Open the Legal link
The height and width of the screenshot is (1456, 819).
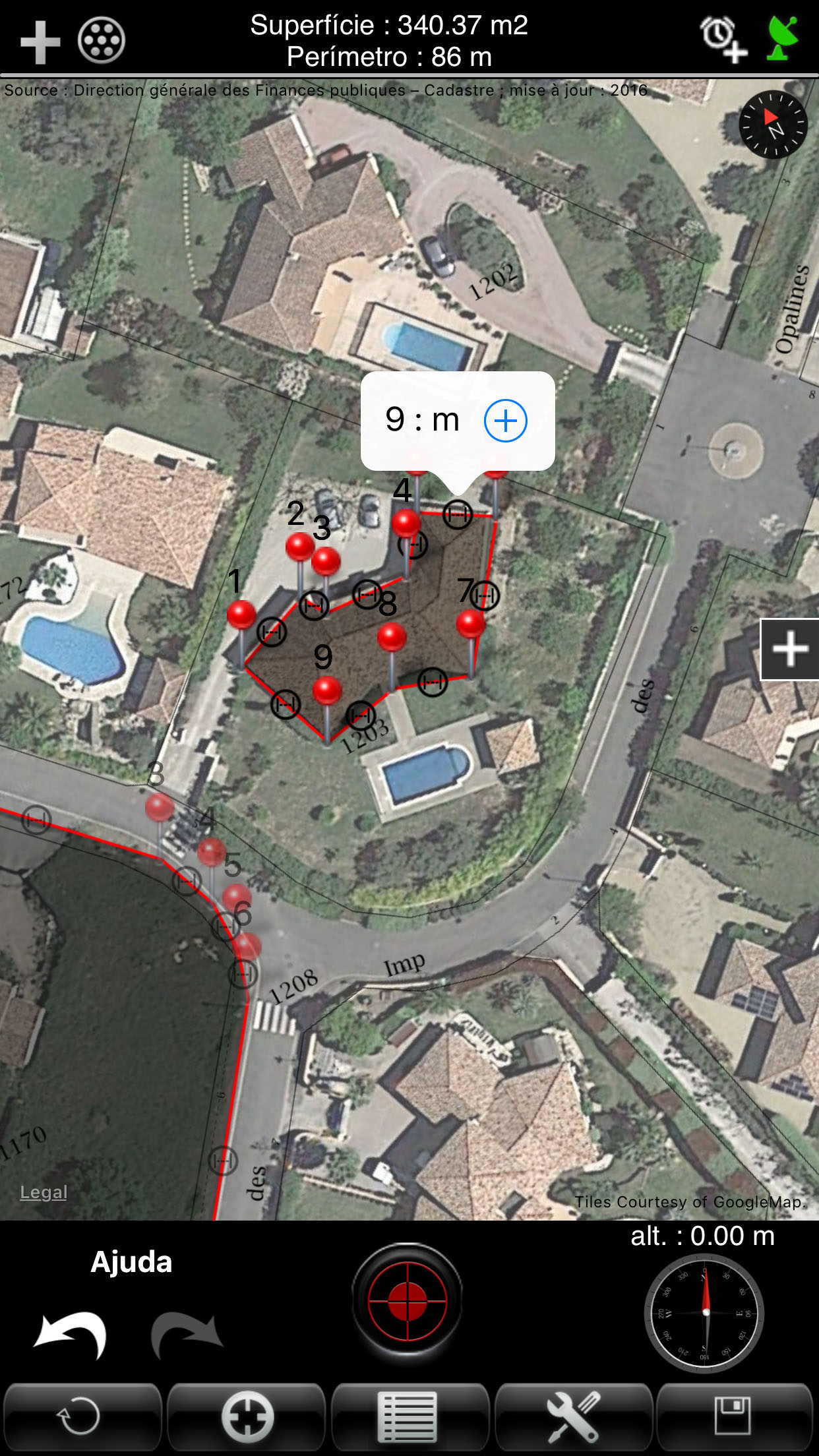point(44,1192)
